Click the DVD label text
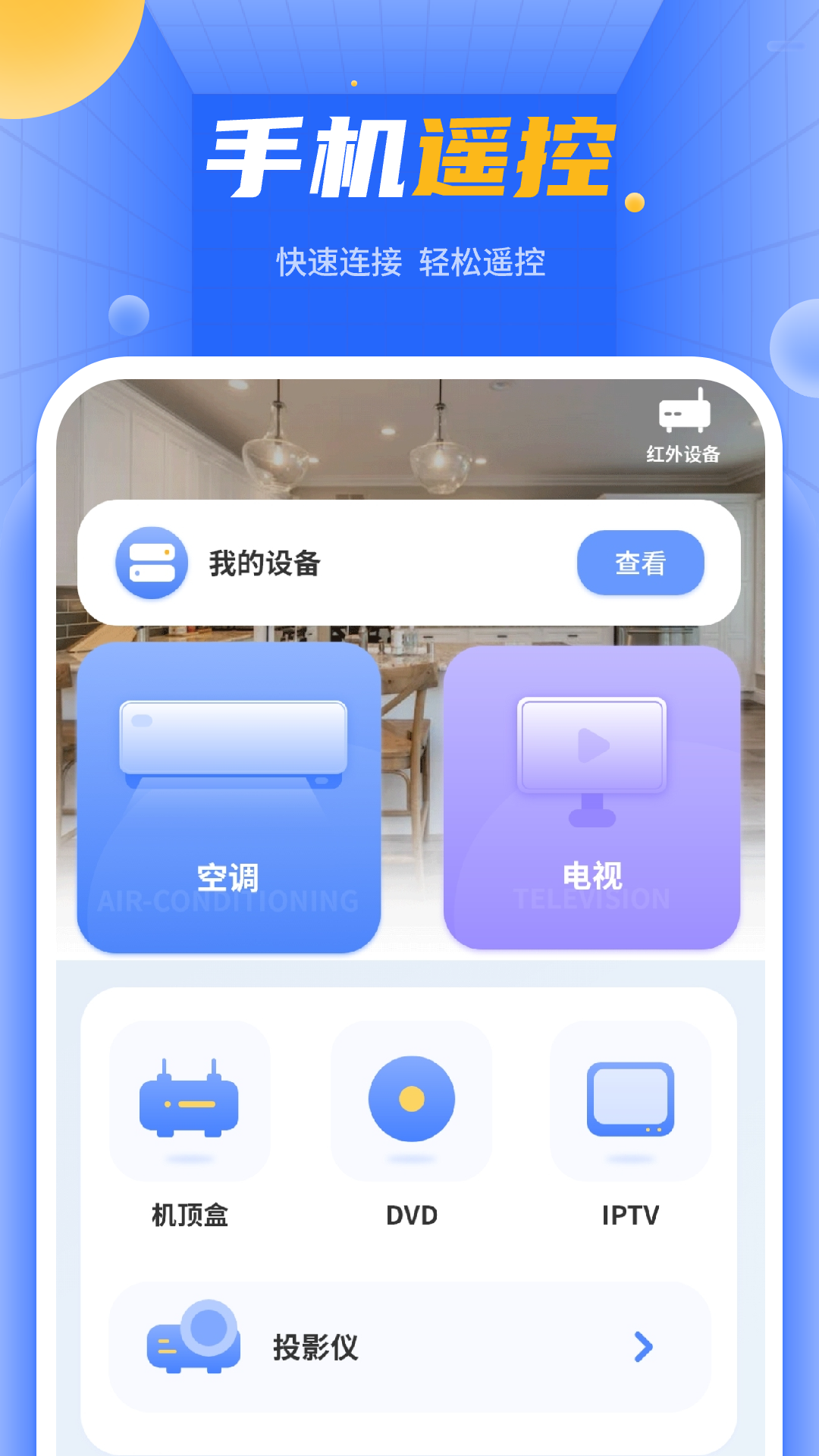Image resolution: width=819 pixels, height=1456 pixels. pyautogui.click(x=410, y=1216)
